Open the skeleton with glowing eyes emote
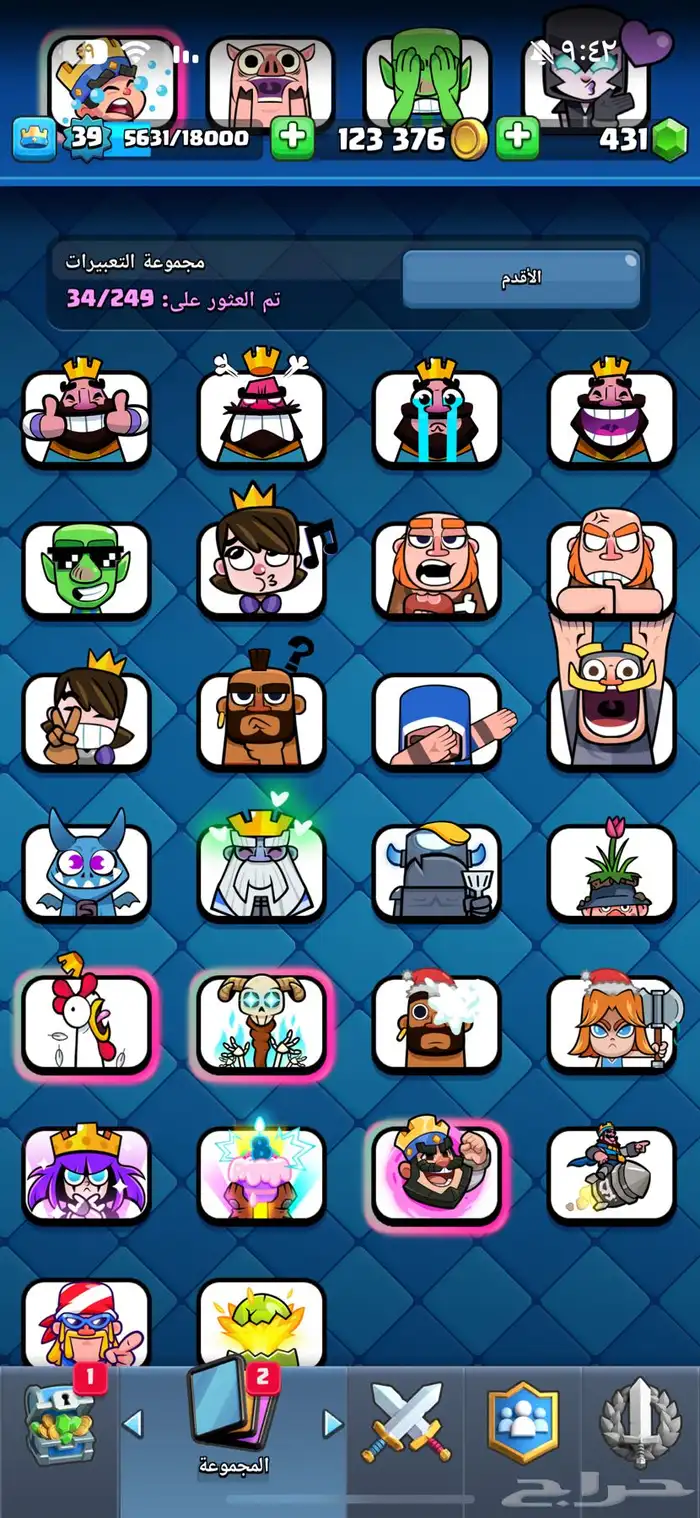The height and width of the screenshot is (1518, 700). (261, 1022)
